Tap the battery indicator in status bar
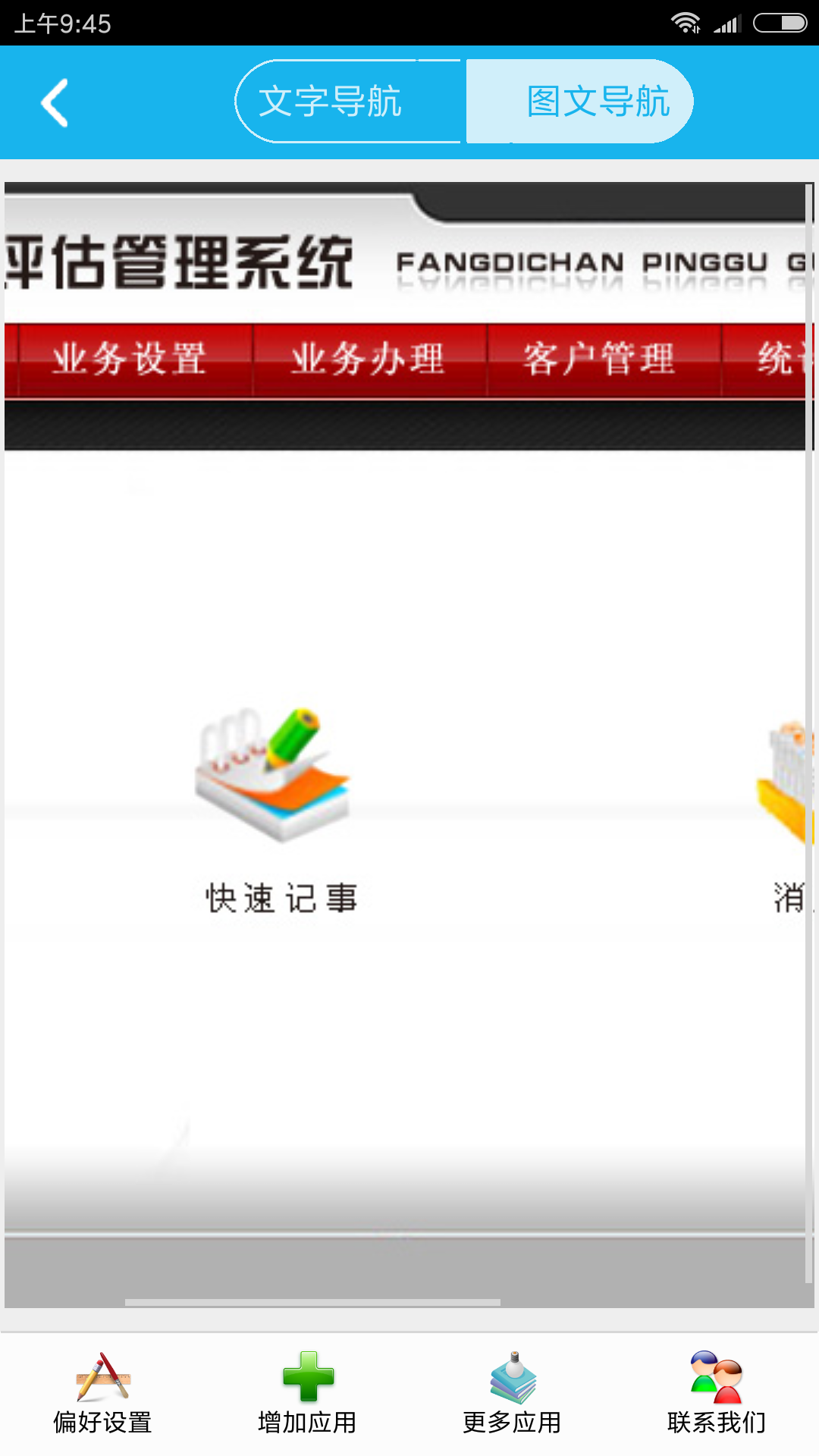The image size is (819, 1456). coord(781,21)
